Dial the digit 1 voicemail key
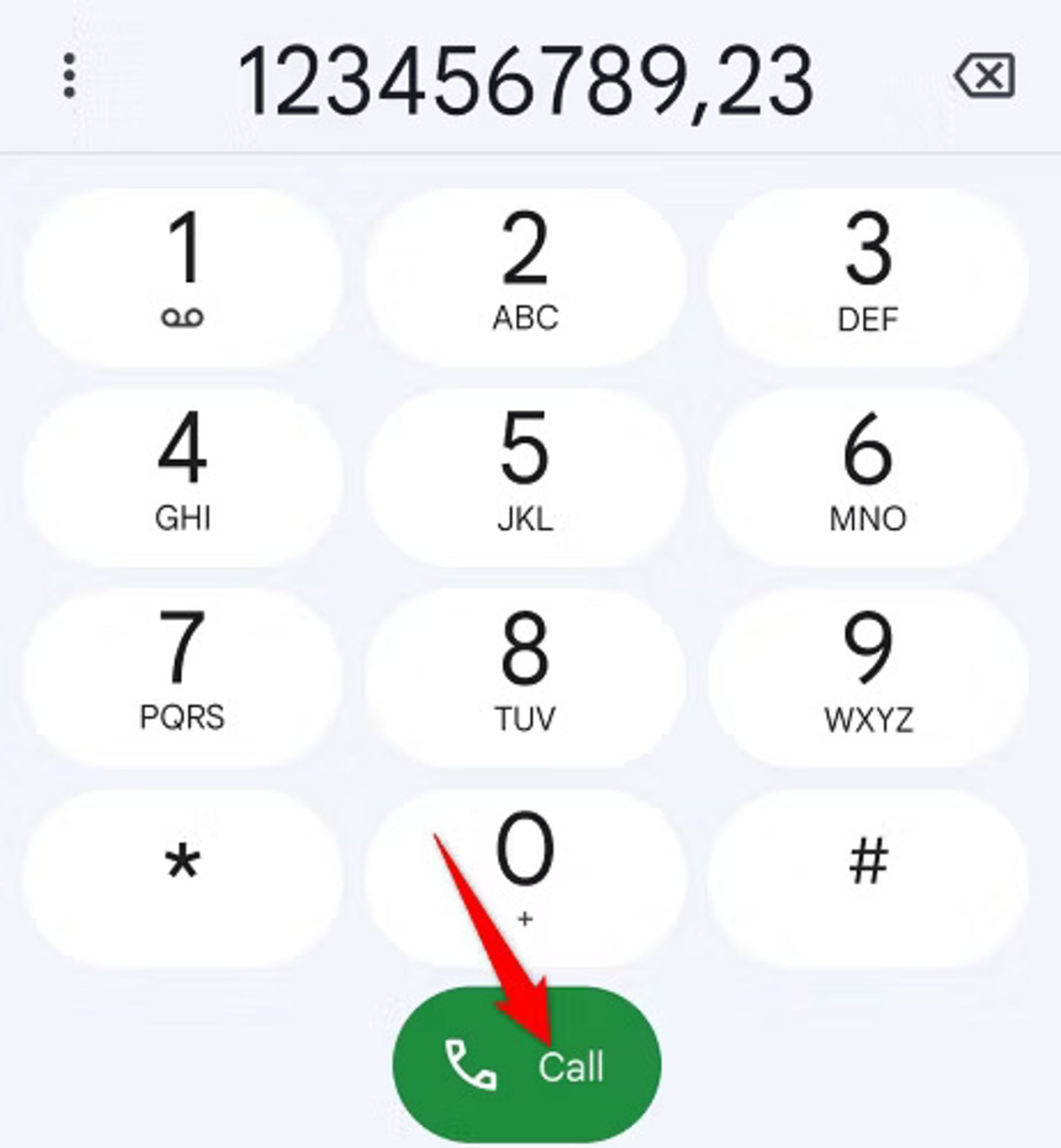This screenshot has width=1061, height=1148. tap(182, 277)
